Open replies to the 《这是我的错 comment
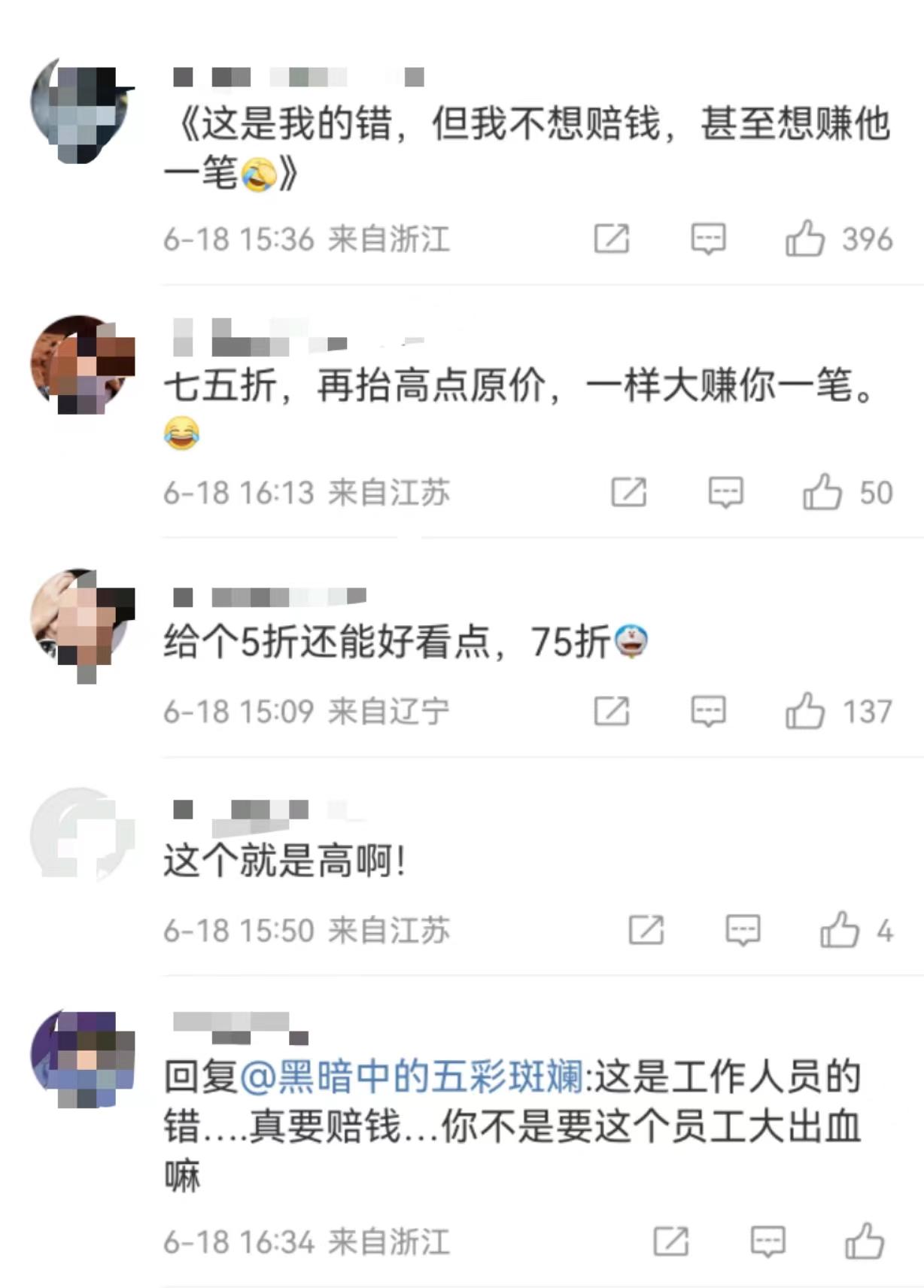The image size is (924, 1288). coord(708,238)
